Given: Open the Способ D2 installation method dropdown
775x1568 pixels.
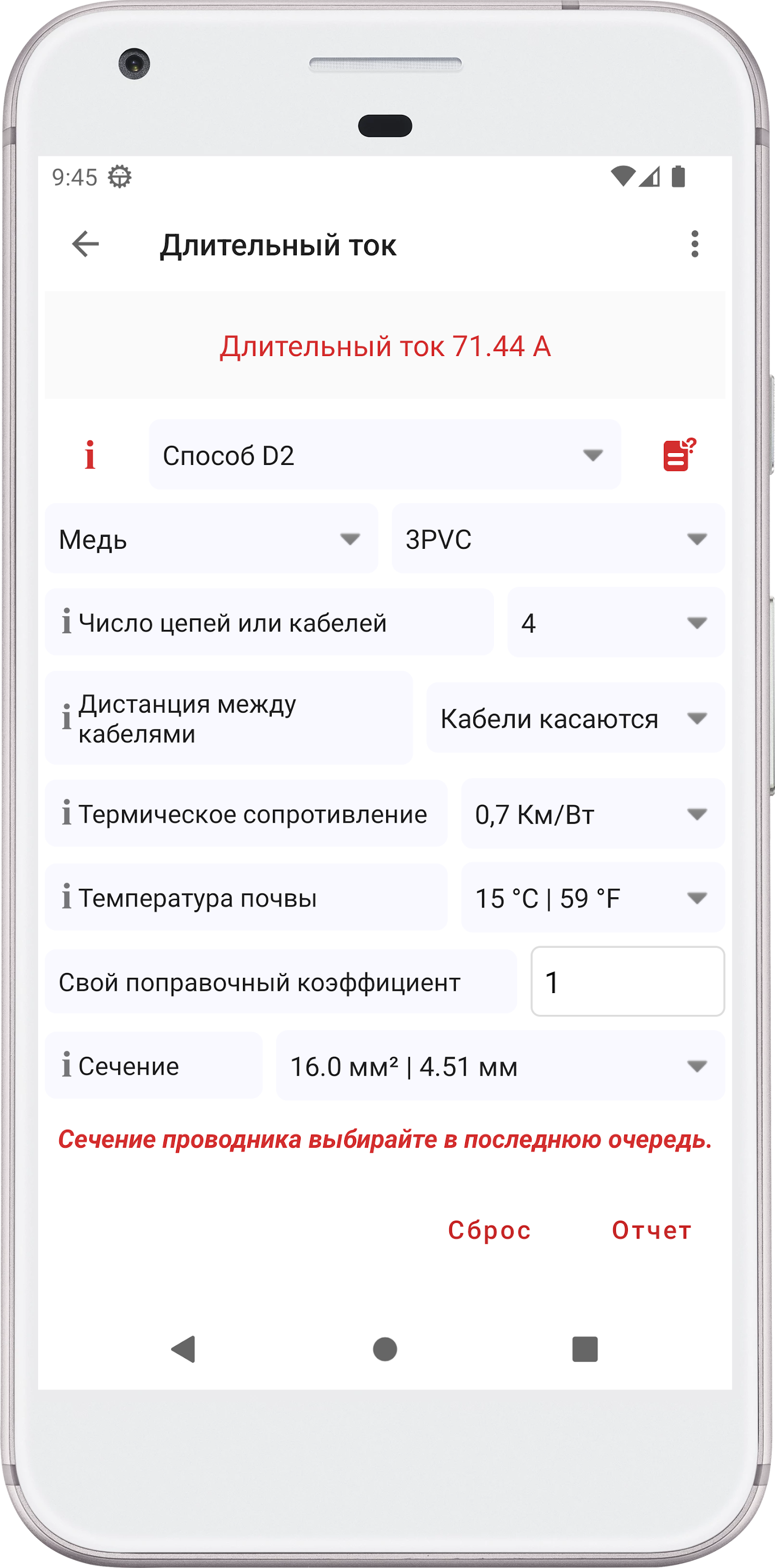Looking at the screenshot, I should (384, 455).
